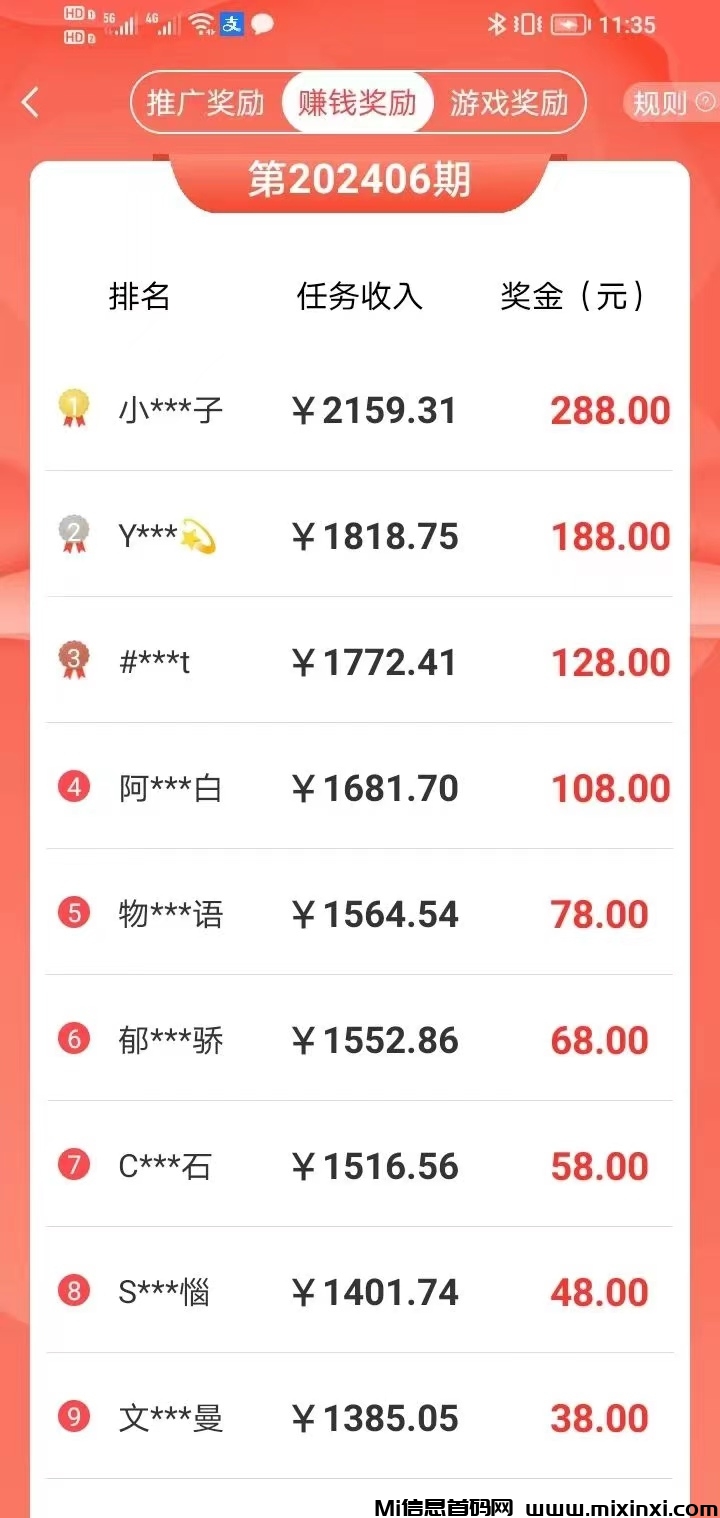
Task: Select the 赚钱奖励 tab
Action: click(x=359, y=103)
